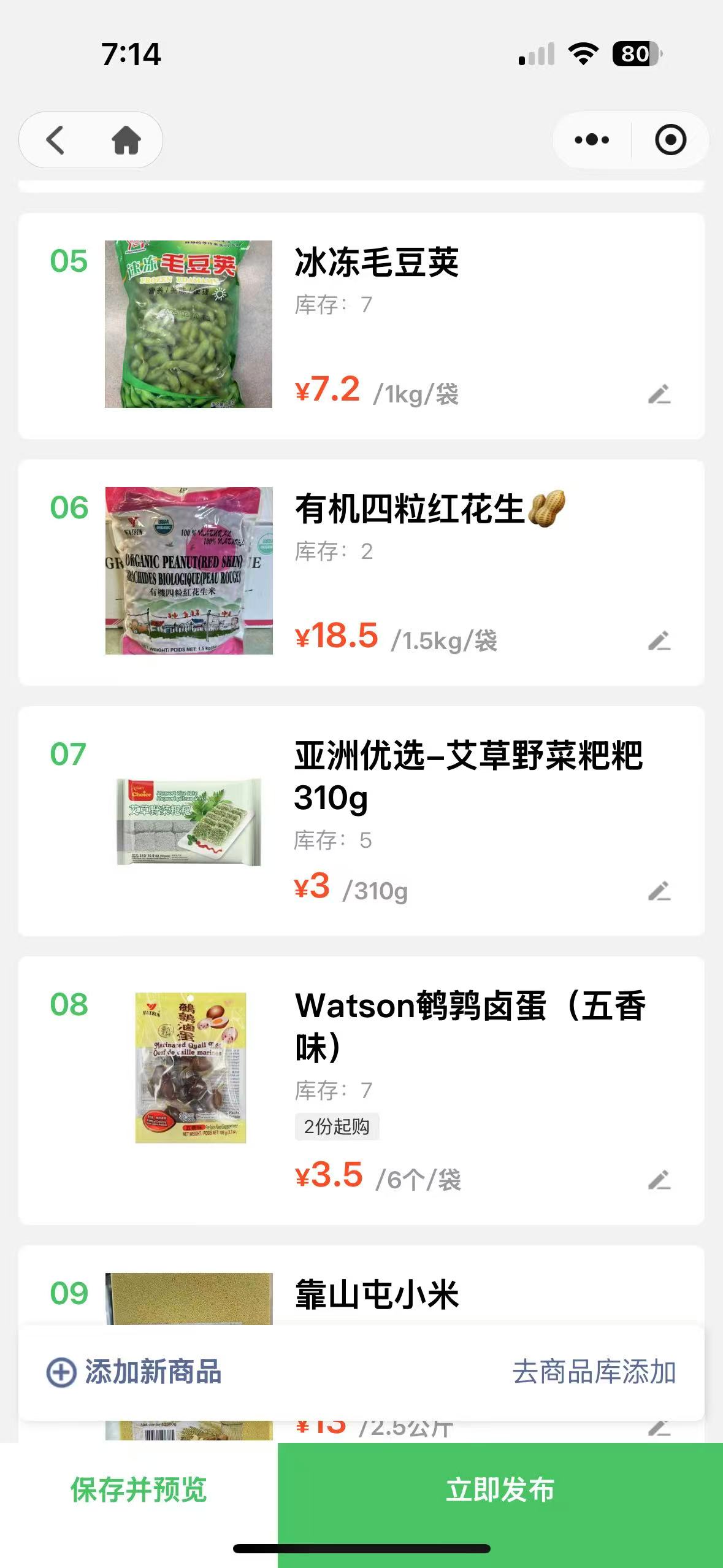Open 去商品库添加 link

coord(594,1372)
